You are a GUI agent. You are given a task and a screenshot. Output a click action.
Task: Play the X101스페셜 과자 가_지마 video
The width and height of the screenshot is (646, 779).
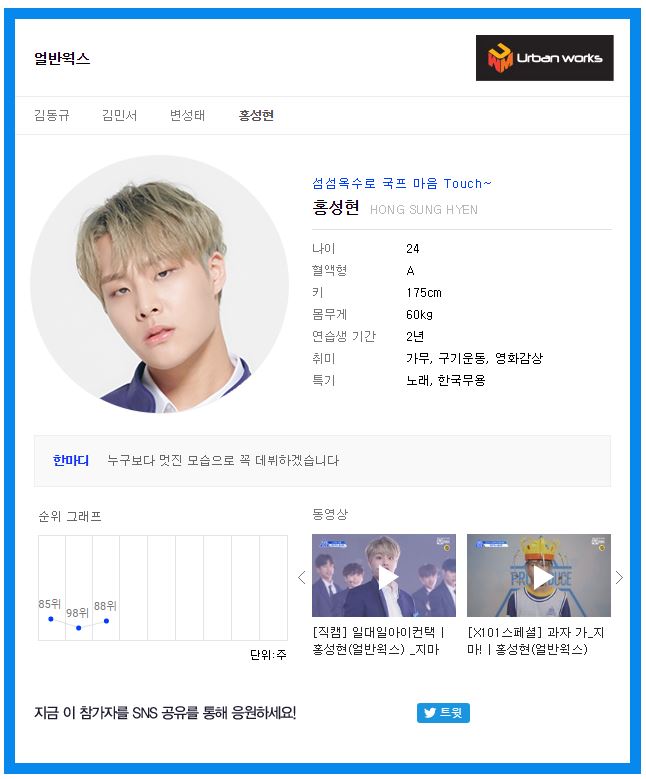tap(539, 577)
